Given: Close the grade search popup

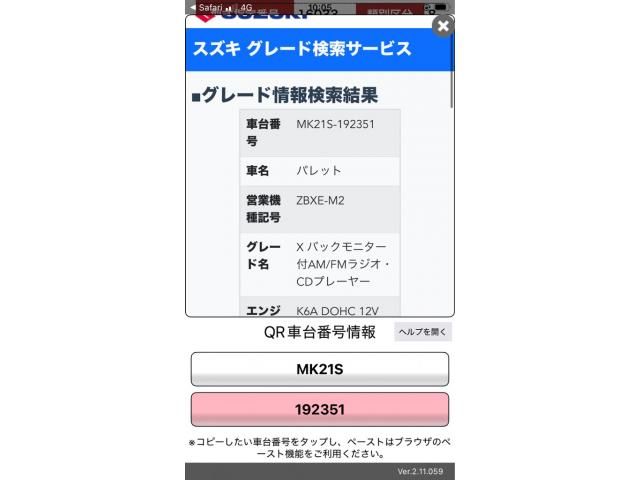Looking at the screenshot, I should point(442,27).
